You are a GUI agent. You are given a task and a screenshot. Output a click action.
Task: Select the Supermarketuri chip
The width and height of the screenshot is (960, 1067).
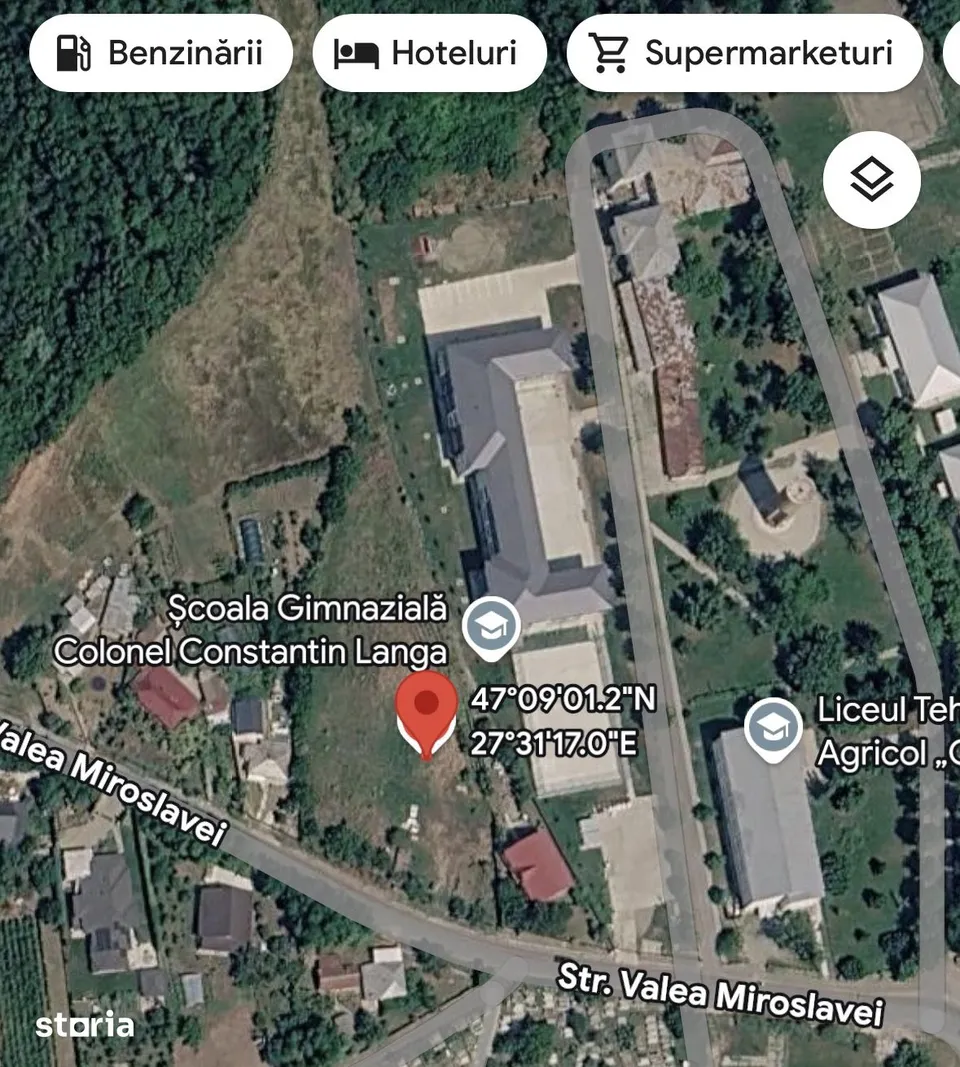[744, 53]
